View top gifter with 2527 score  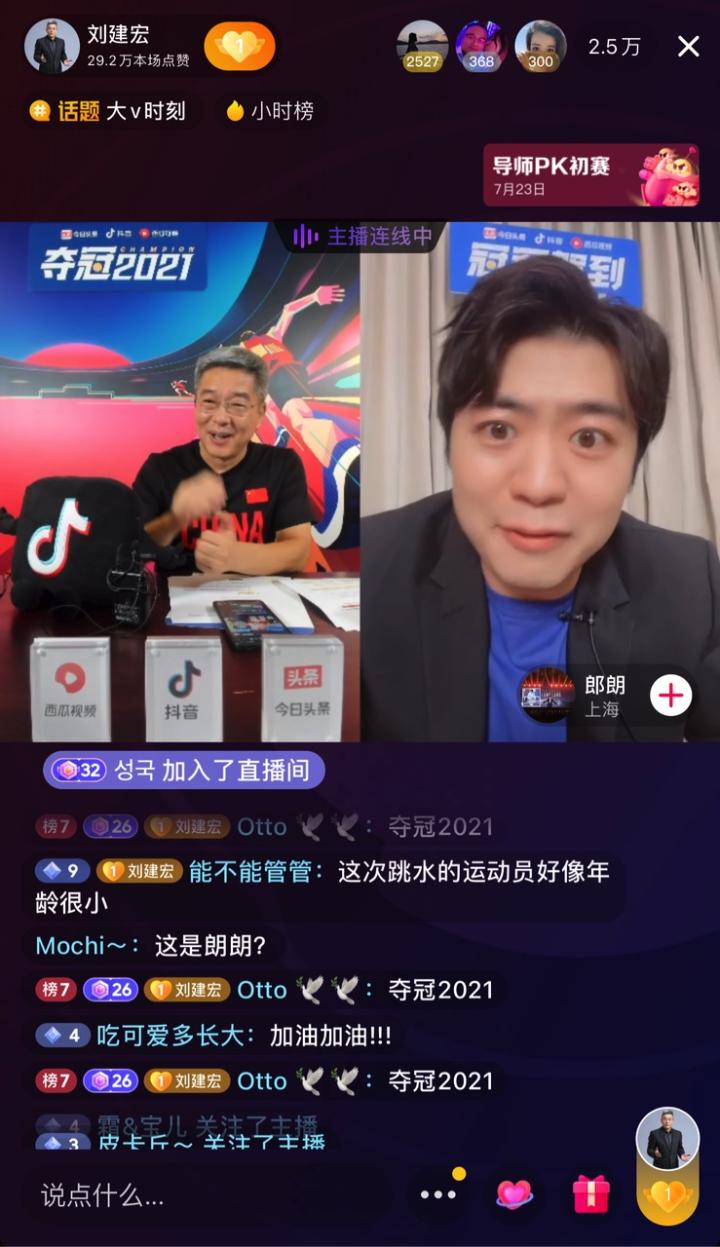422,46
